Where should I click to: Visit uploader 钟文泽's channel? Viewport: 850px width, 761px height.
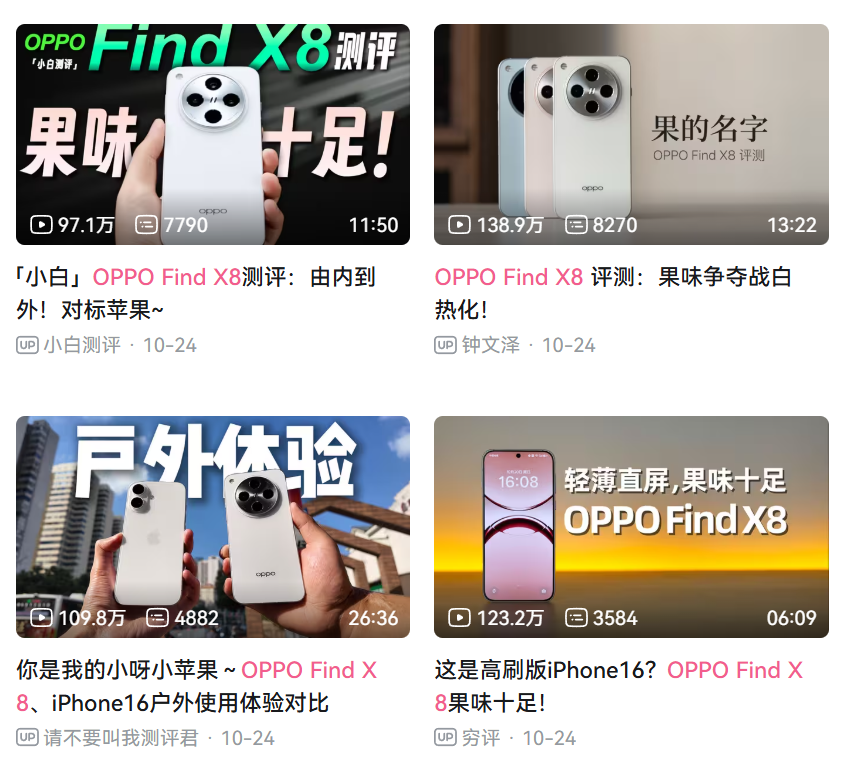pyautogui.click(x=490, y=345)
